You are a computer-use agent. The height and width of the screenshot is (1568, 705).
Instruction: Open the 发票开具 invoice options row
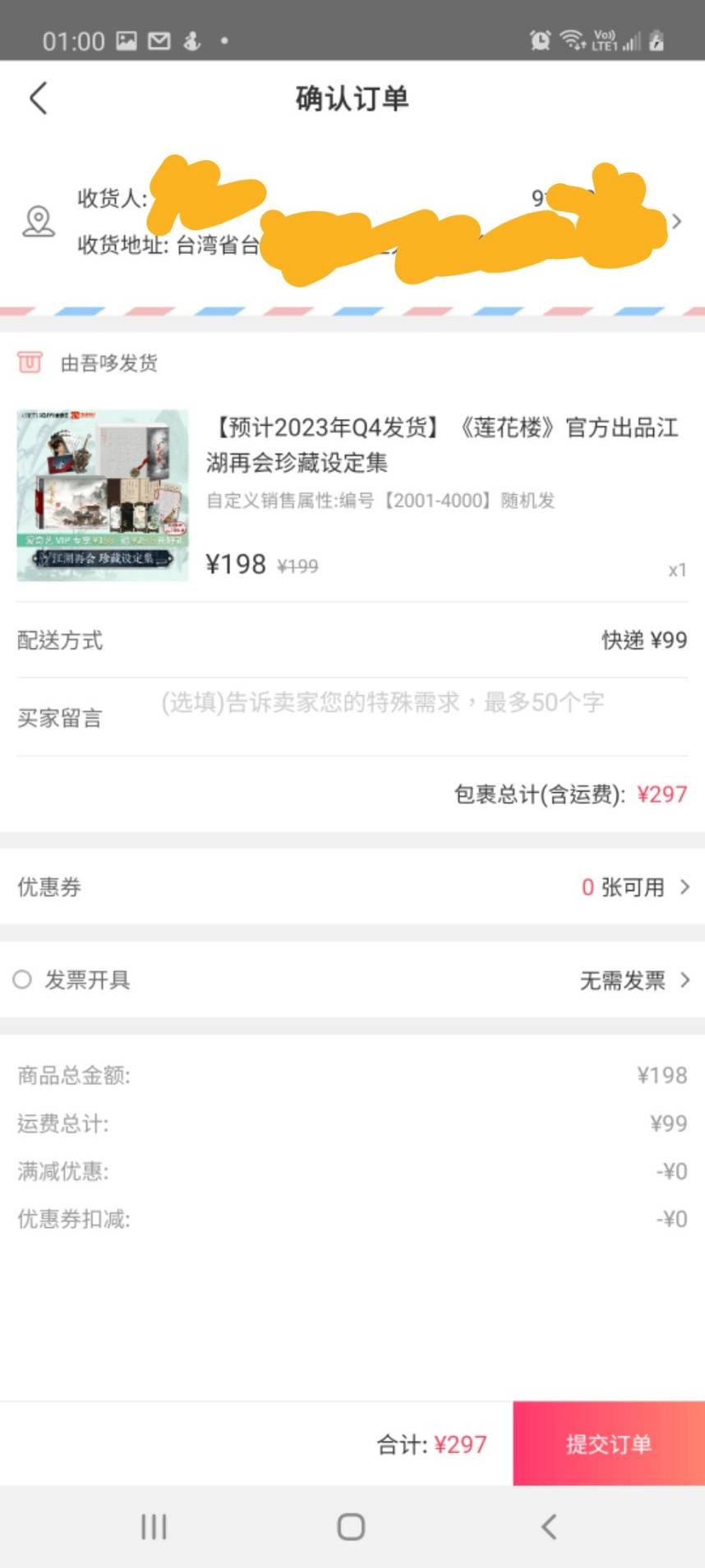click(352, 980)
